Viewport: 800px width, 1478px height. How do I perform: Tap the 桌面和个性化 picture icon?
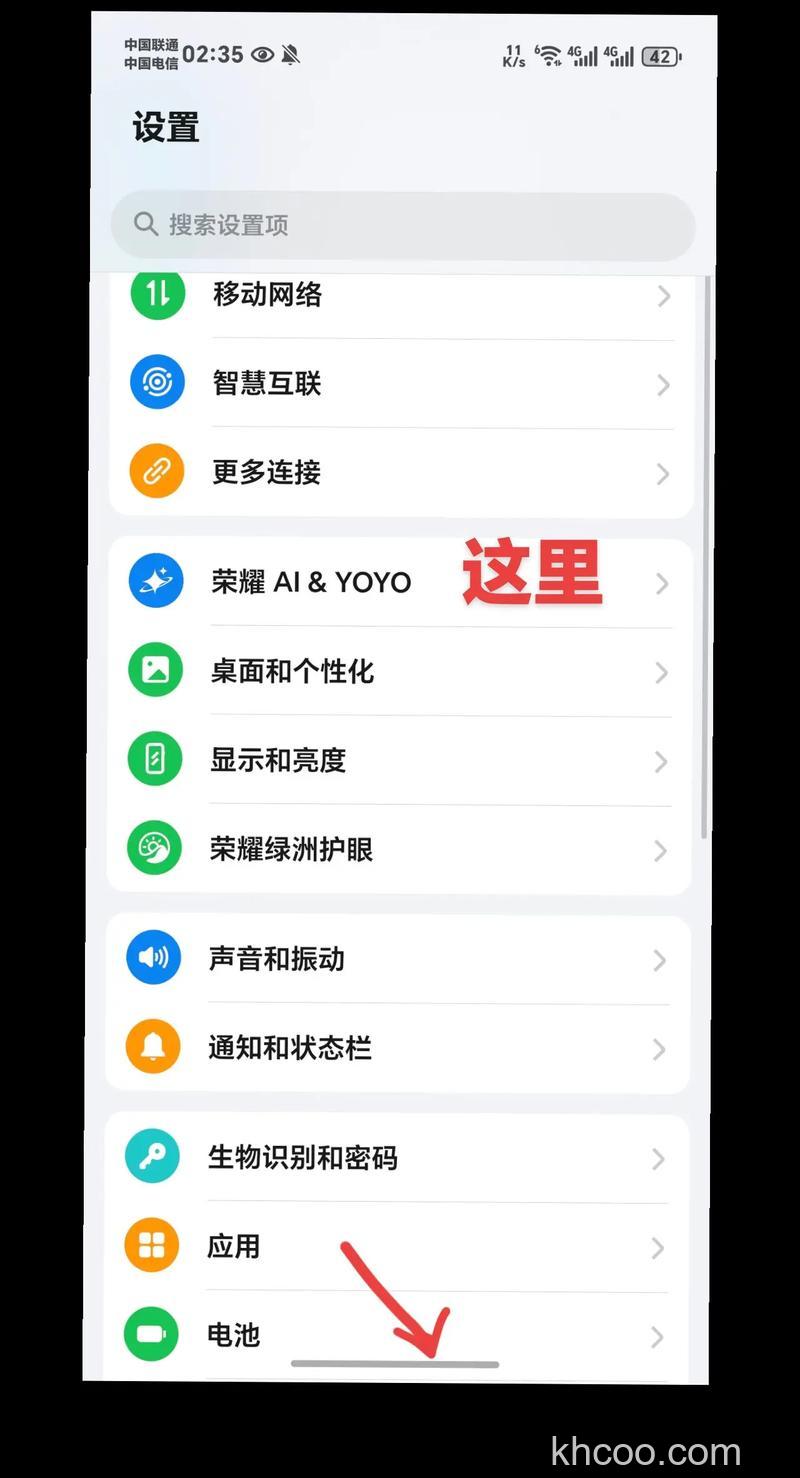point(156,671)
